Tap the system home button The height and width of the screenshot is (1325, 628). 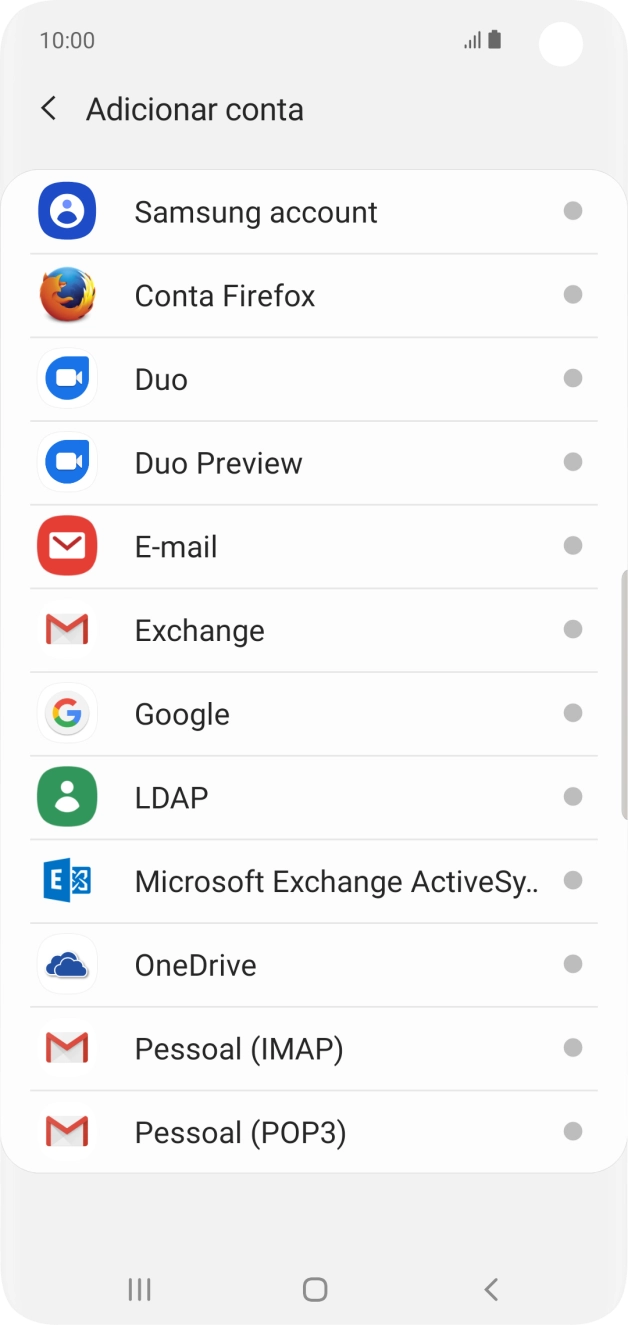click(315, 1289)
